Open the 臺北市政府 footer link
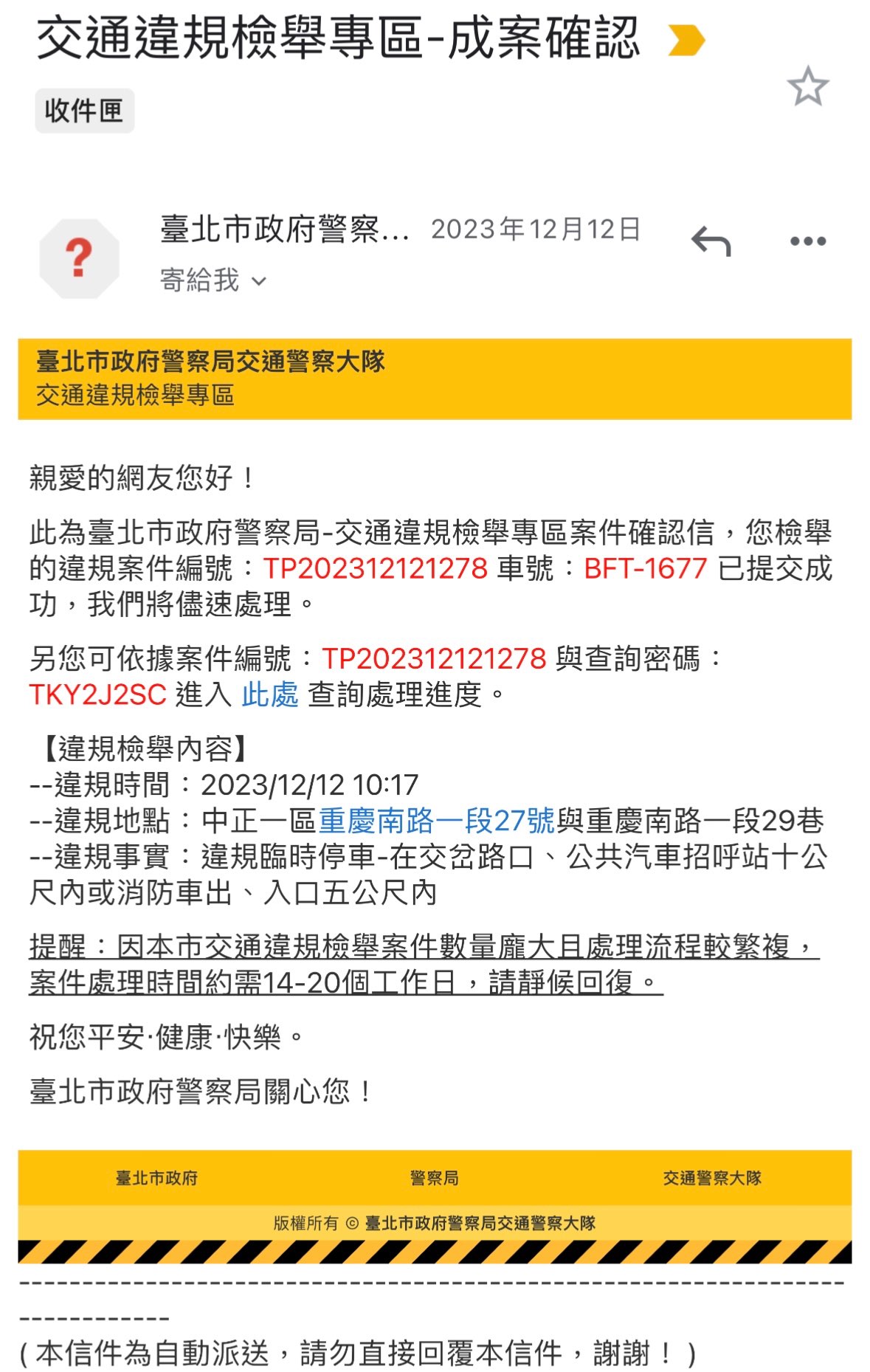 [156, 1178]
